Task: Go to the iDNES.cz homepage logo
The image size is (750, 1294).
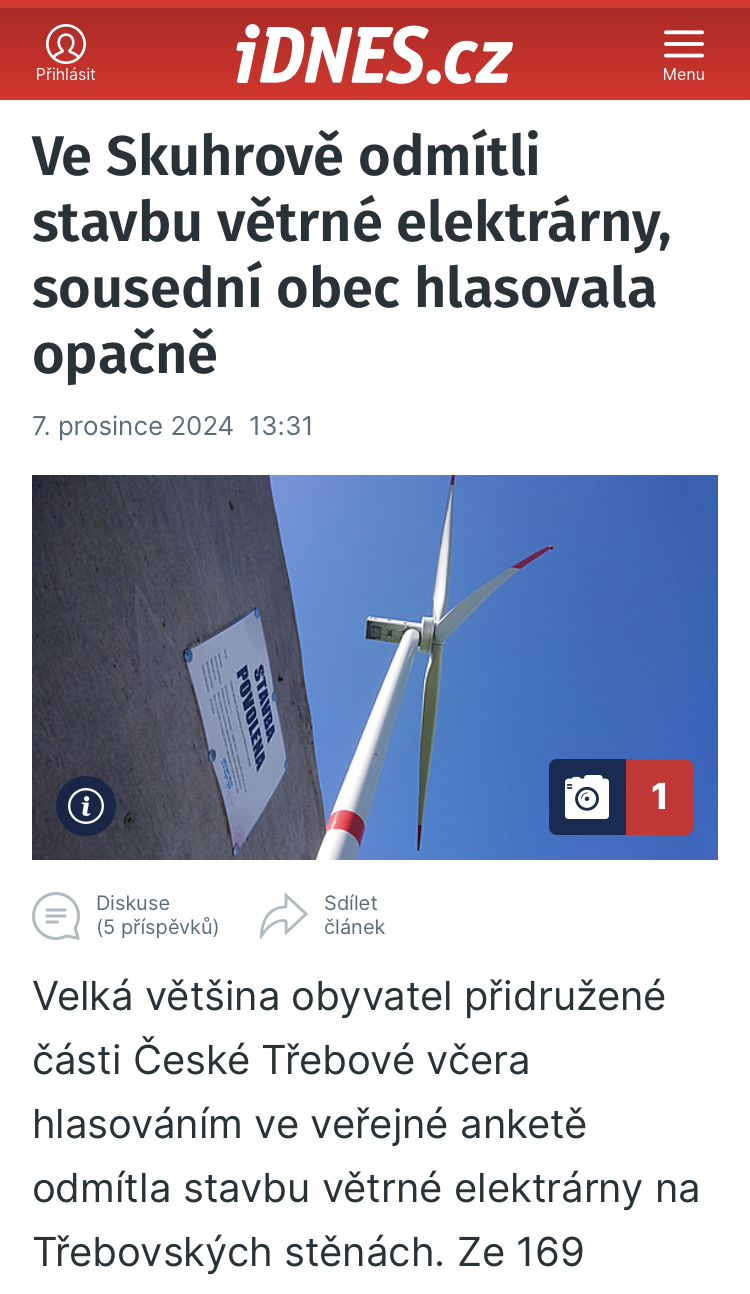Action: pyautogui.click(x=375, y=54)
